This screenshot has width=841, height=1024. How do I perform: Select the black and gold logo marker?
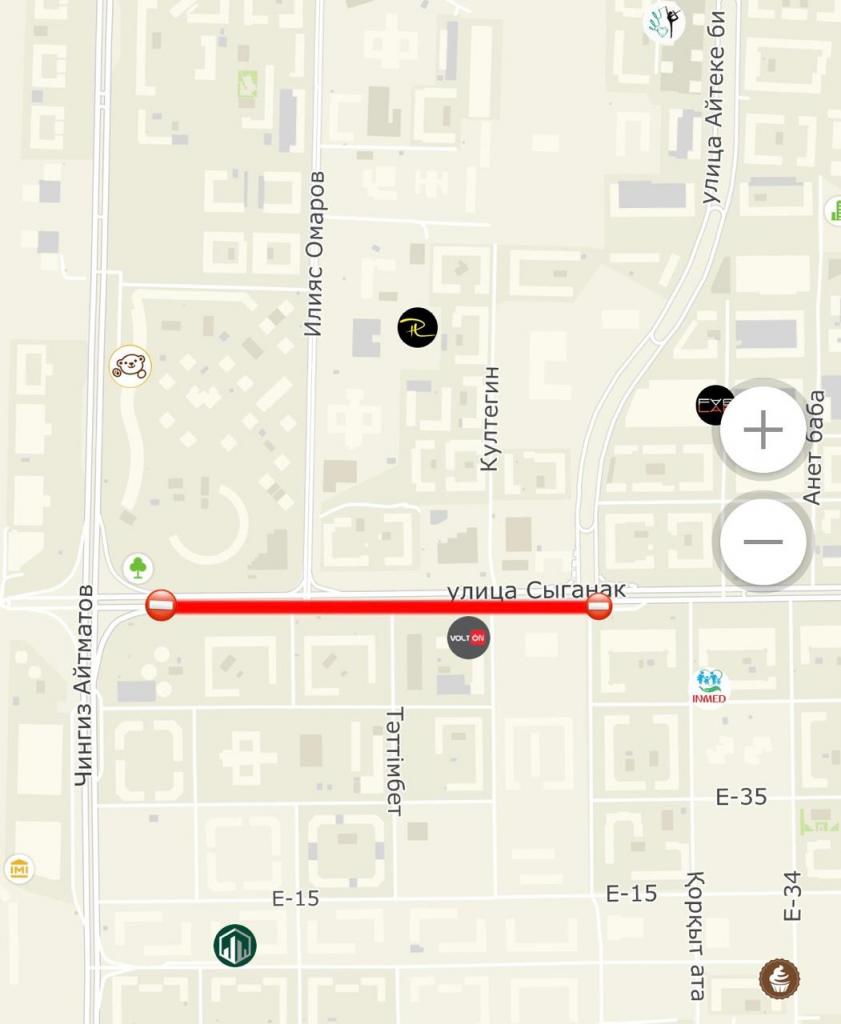(417, 327)
